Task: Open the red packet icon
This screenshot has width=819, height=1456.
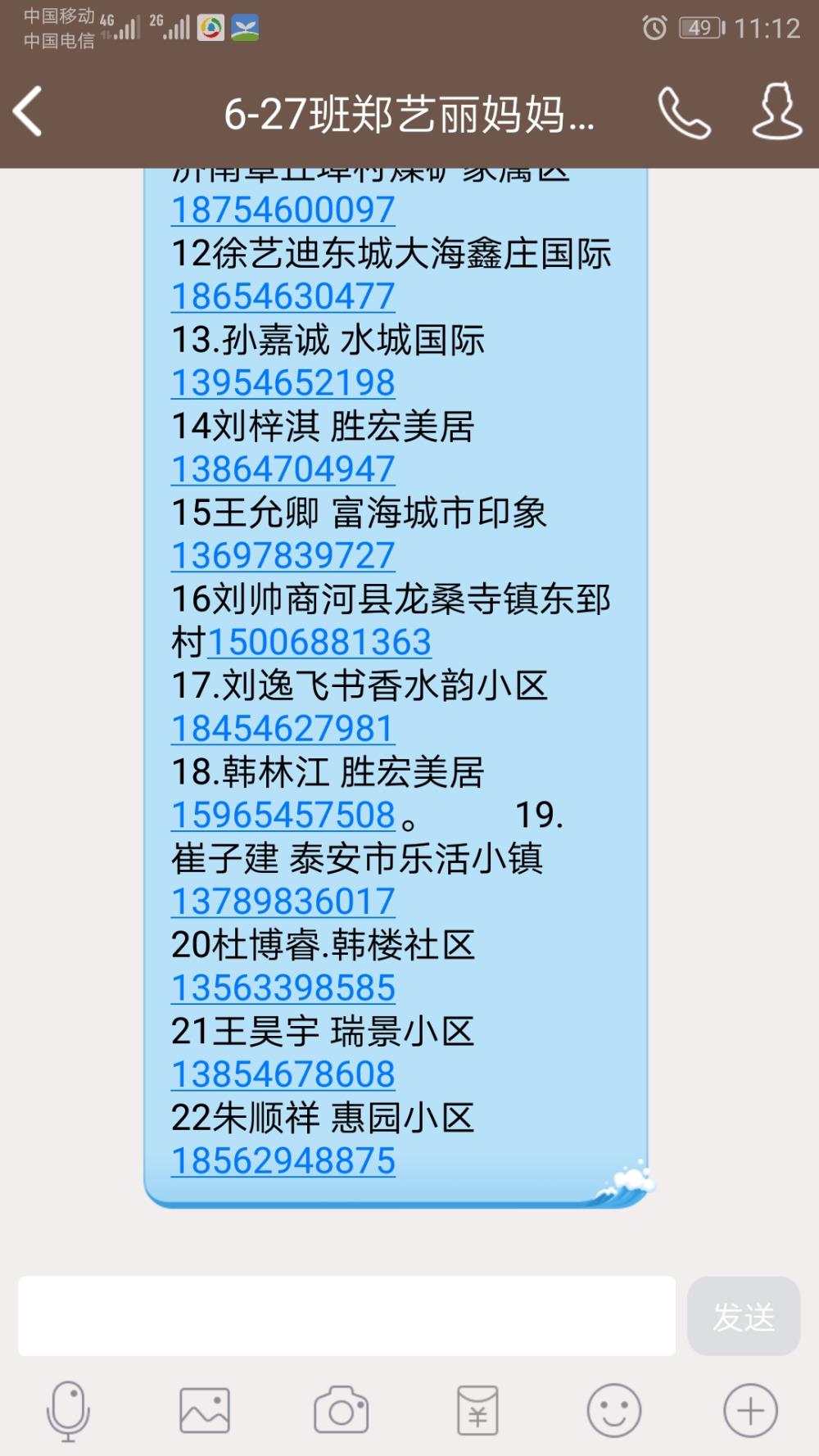Action: click(x=477, y=1410)
